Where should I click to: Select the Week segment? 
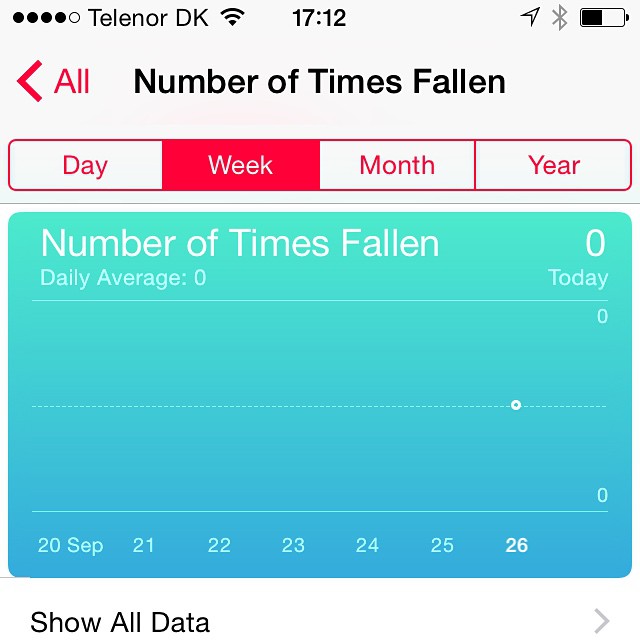coord(241,165)
